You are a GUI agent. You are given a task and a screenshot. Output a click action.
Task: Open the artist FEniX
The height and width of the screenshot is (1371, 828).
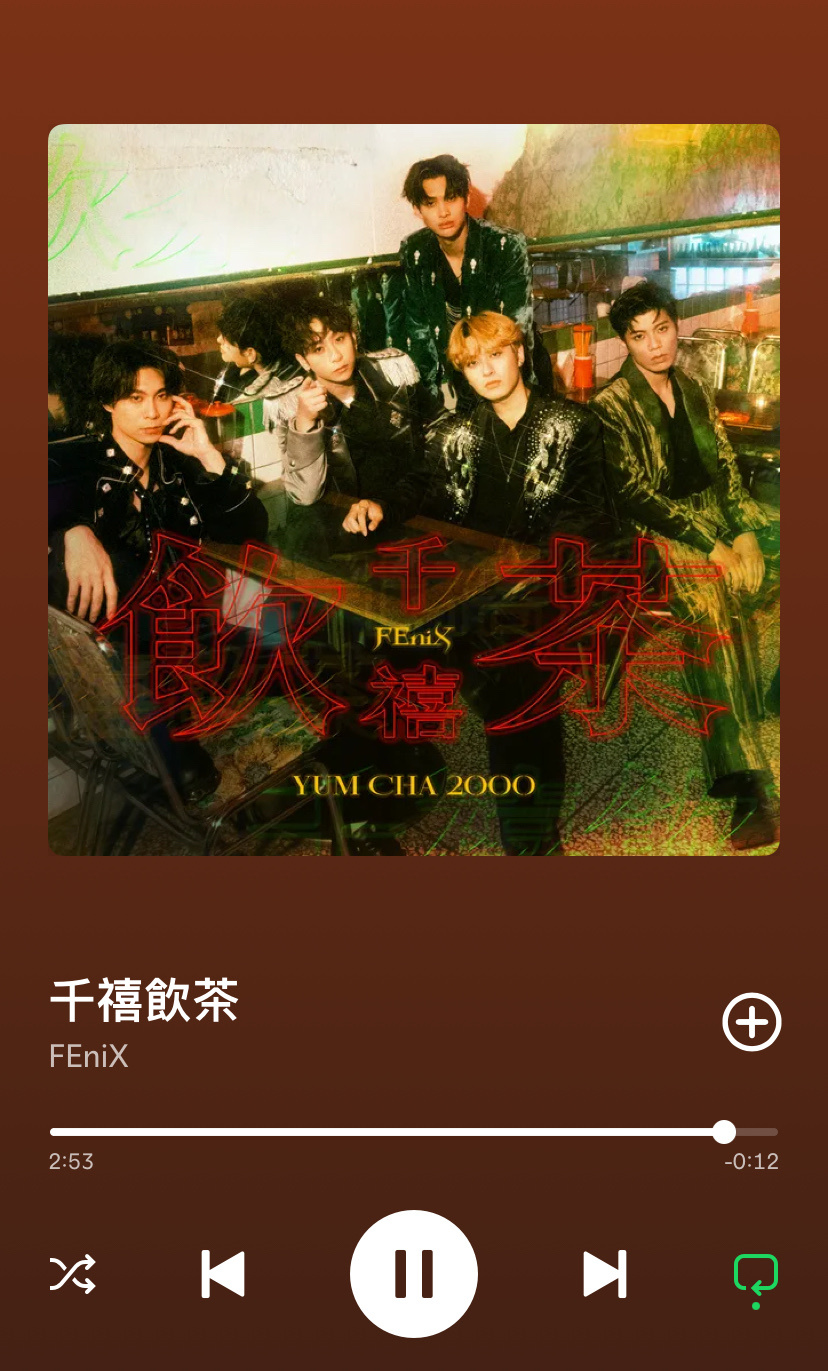click(x=89, y=1056)
